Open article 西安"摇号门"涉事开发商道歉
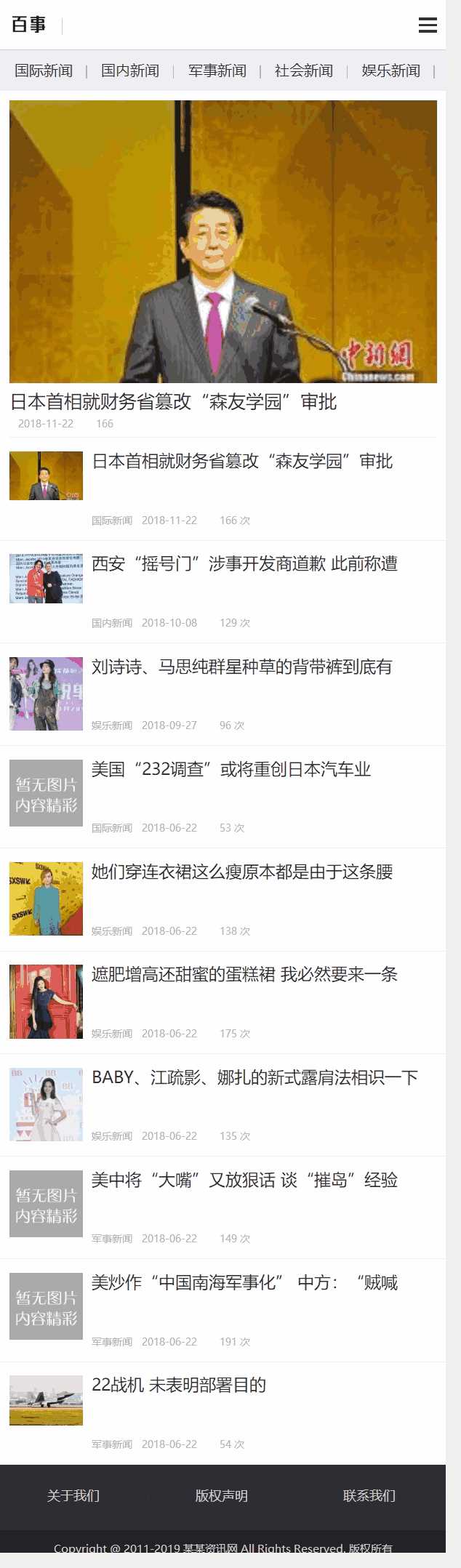This screenshot has height=1568, width=461. point(244,564)
